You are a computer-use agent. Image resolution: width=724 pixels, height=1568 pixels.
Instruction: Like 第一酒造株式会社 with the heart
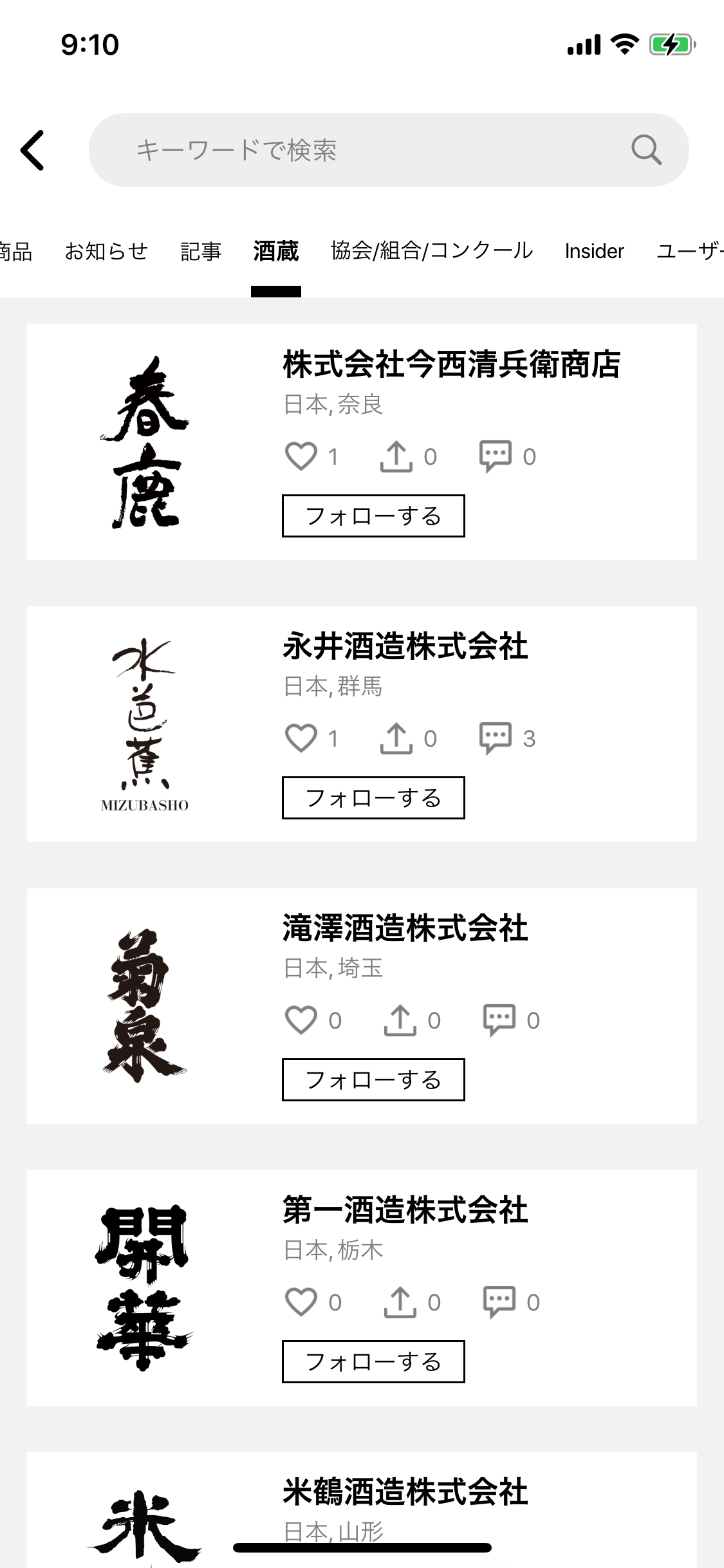301,1302
